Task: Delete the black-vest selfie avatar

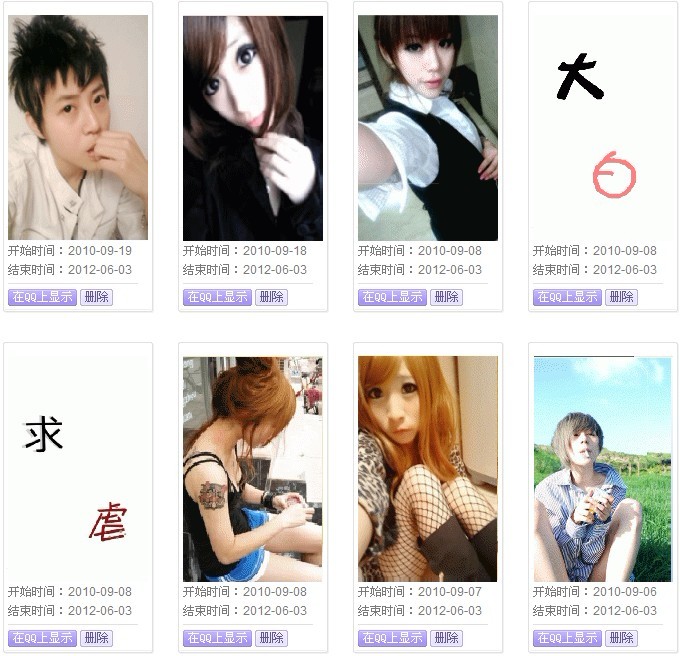Action: (x=446, y=297)
